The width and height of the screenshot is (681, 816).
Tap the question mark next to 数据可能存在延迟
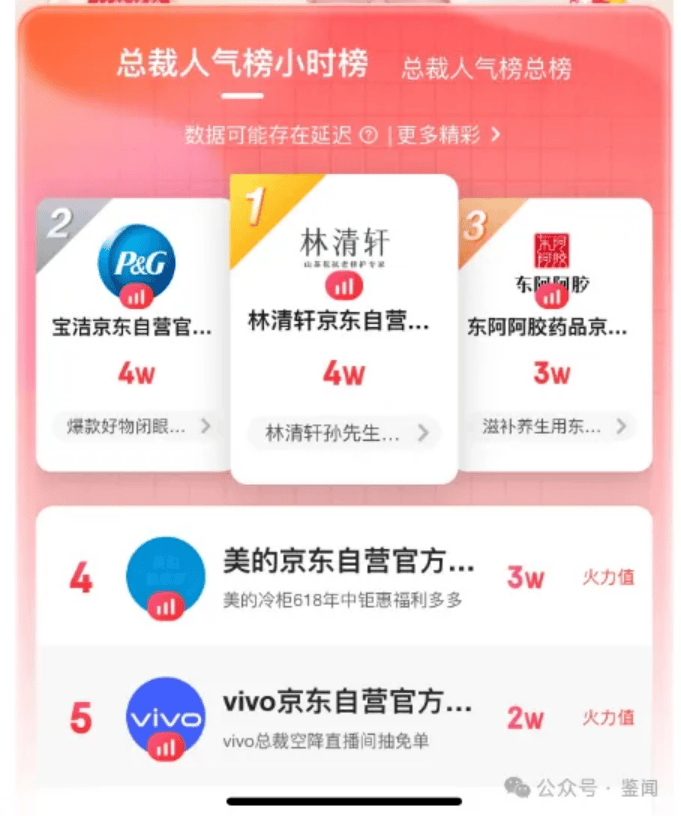click(x=369, y=135)
